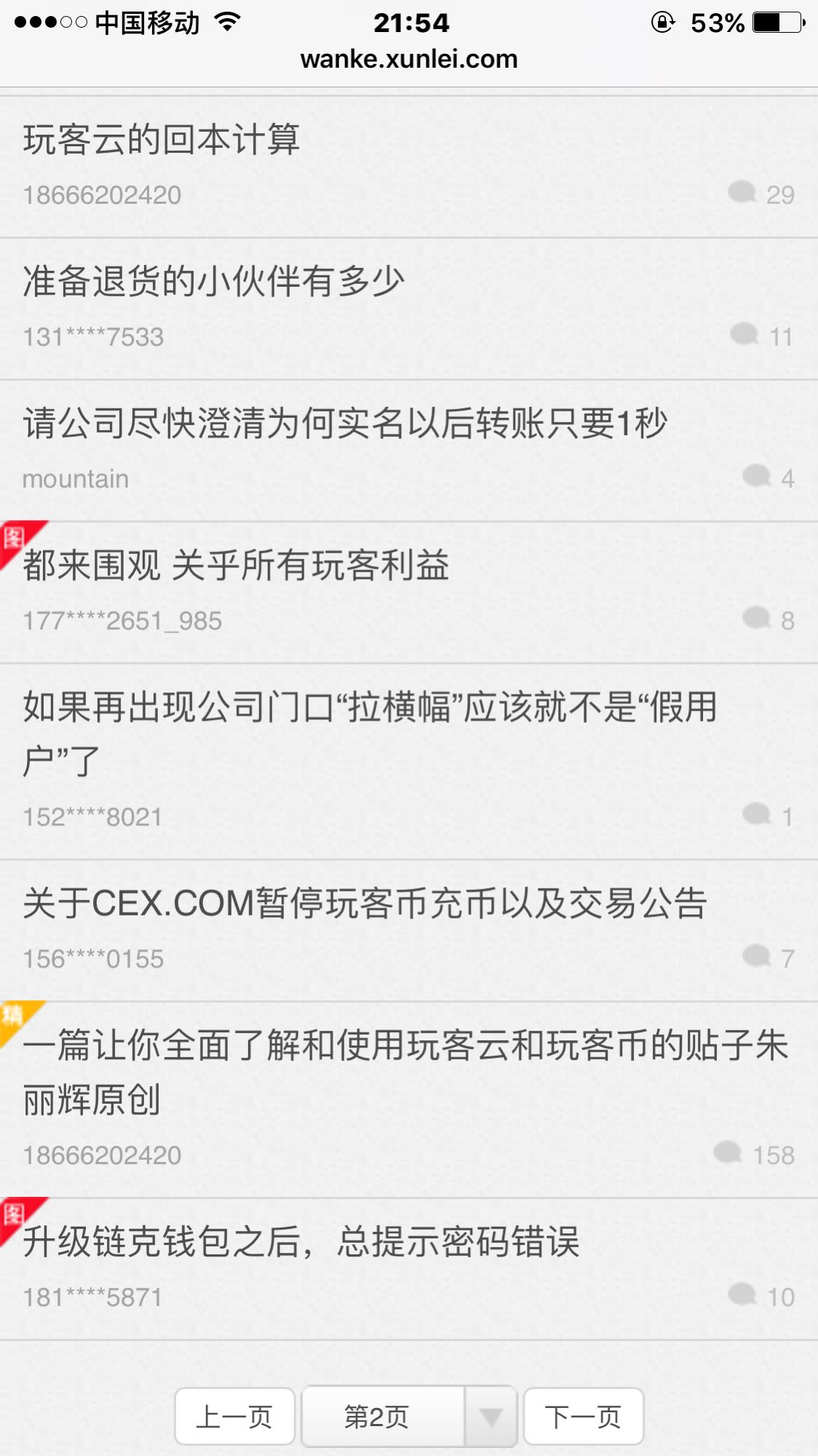The width and height of the screenshot is (818, 1456).
Task: Go to the previous page 上一页
Action: 234,1417
